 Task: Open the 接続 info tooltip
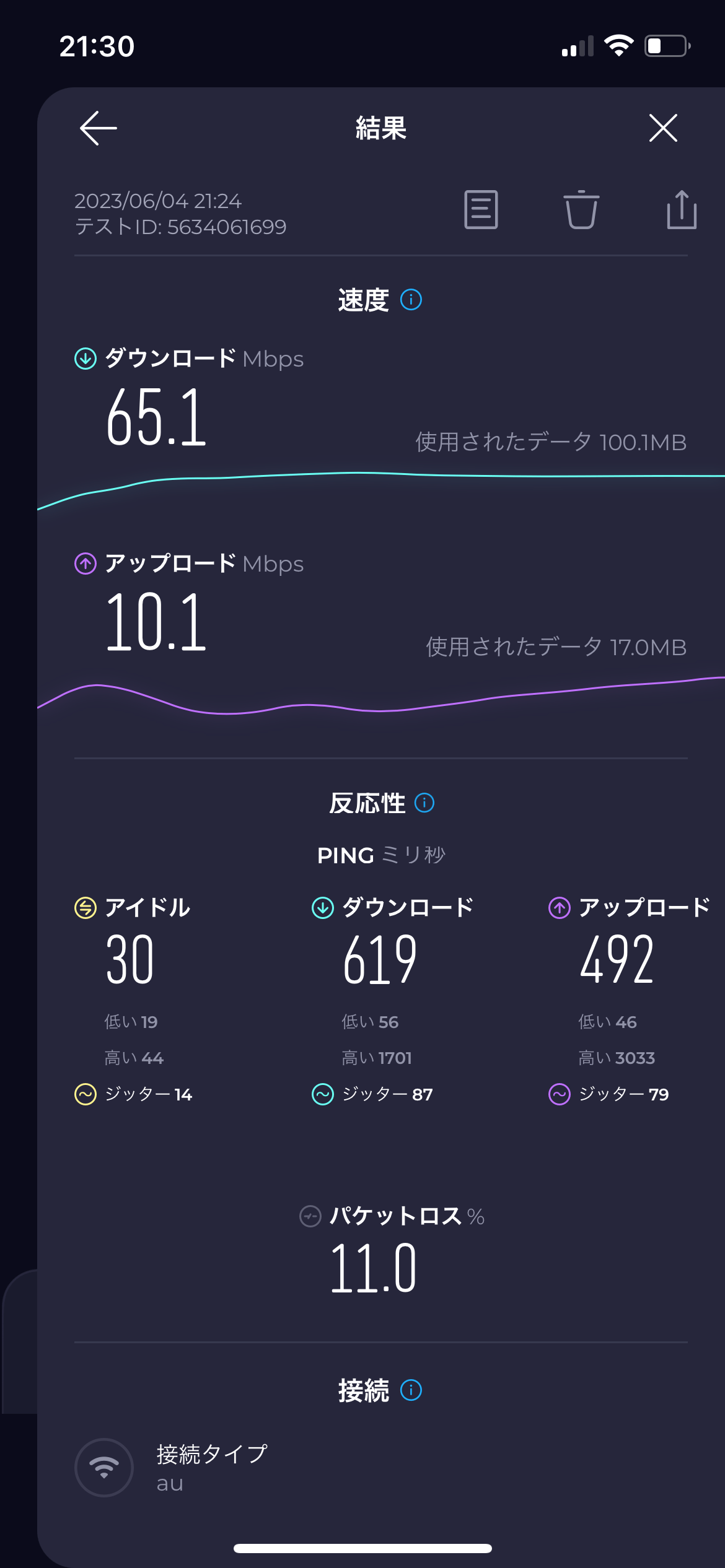pyautogui.click(x=410, y=1390)
